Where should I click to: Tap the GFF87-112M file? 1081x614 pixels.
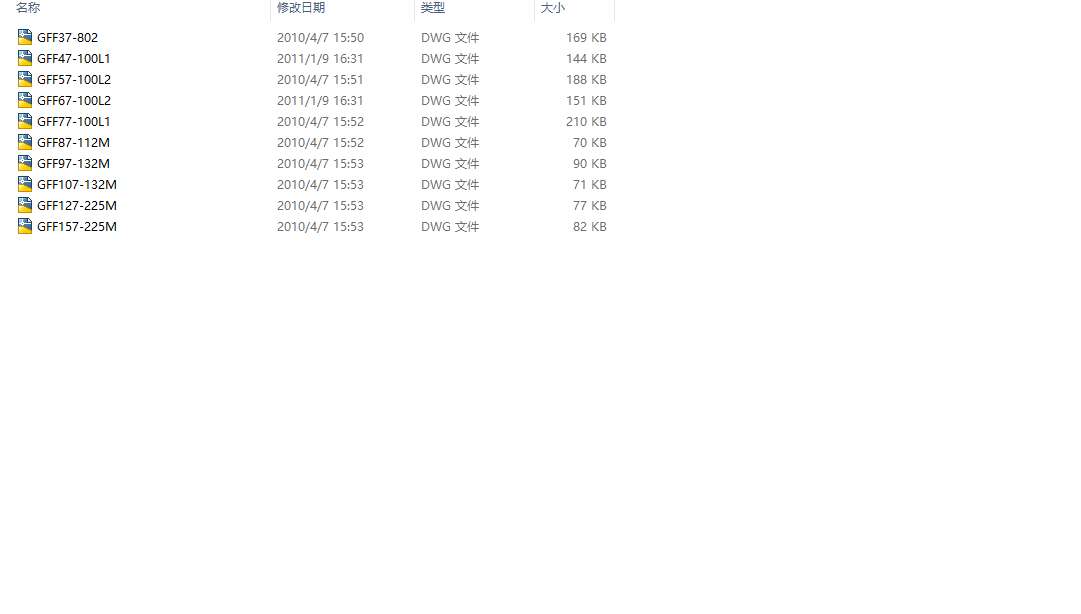tap(73, 143)
